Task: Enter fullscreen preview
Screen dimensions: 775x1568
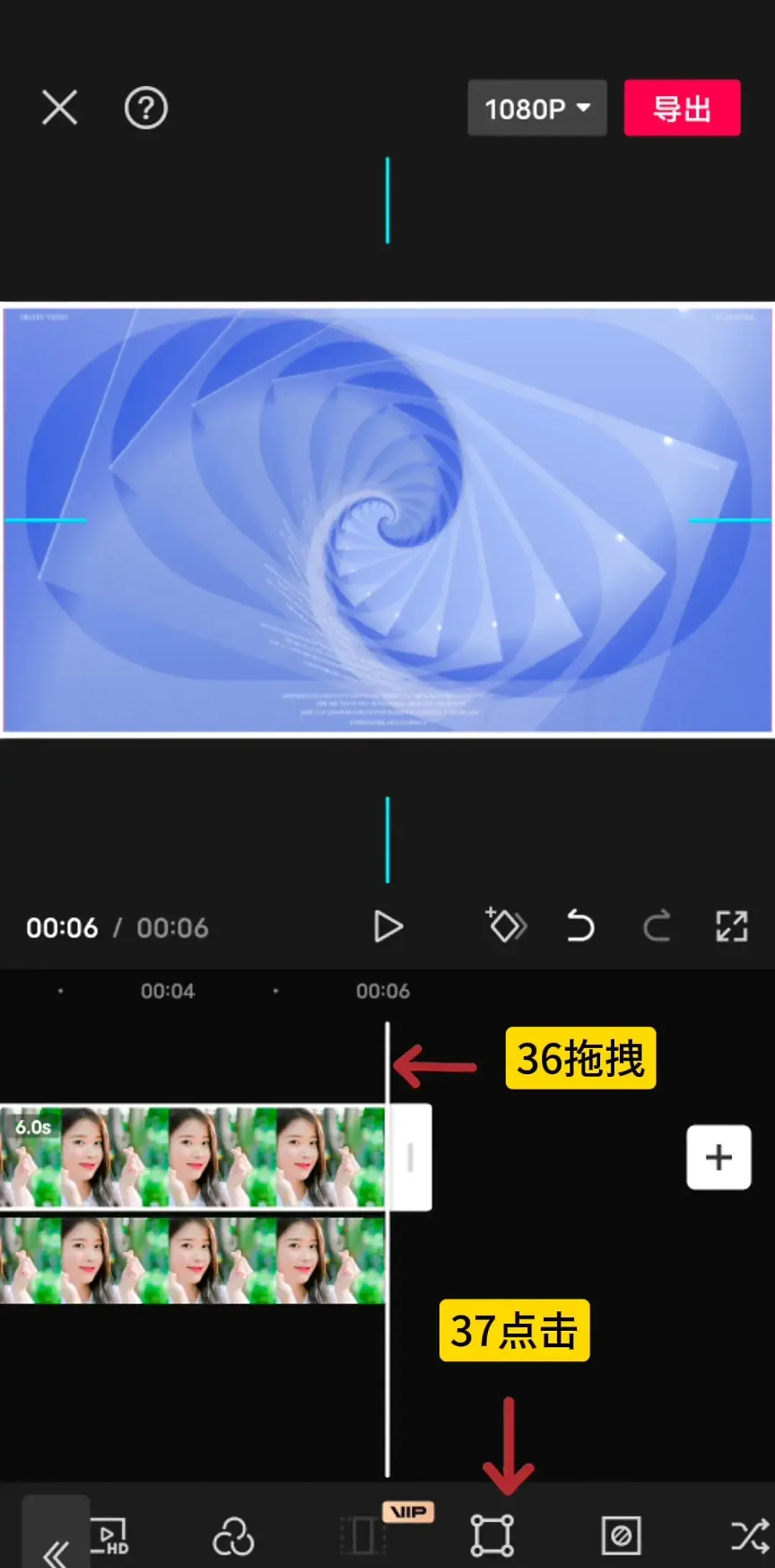Action: [731, 926]
